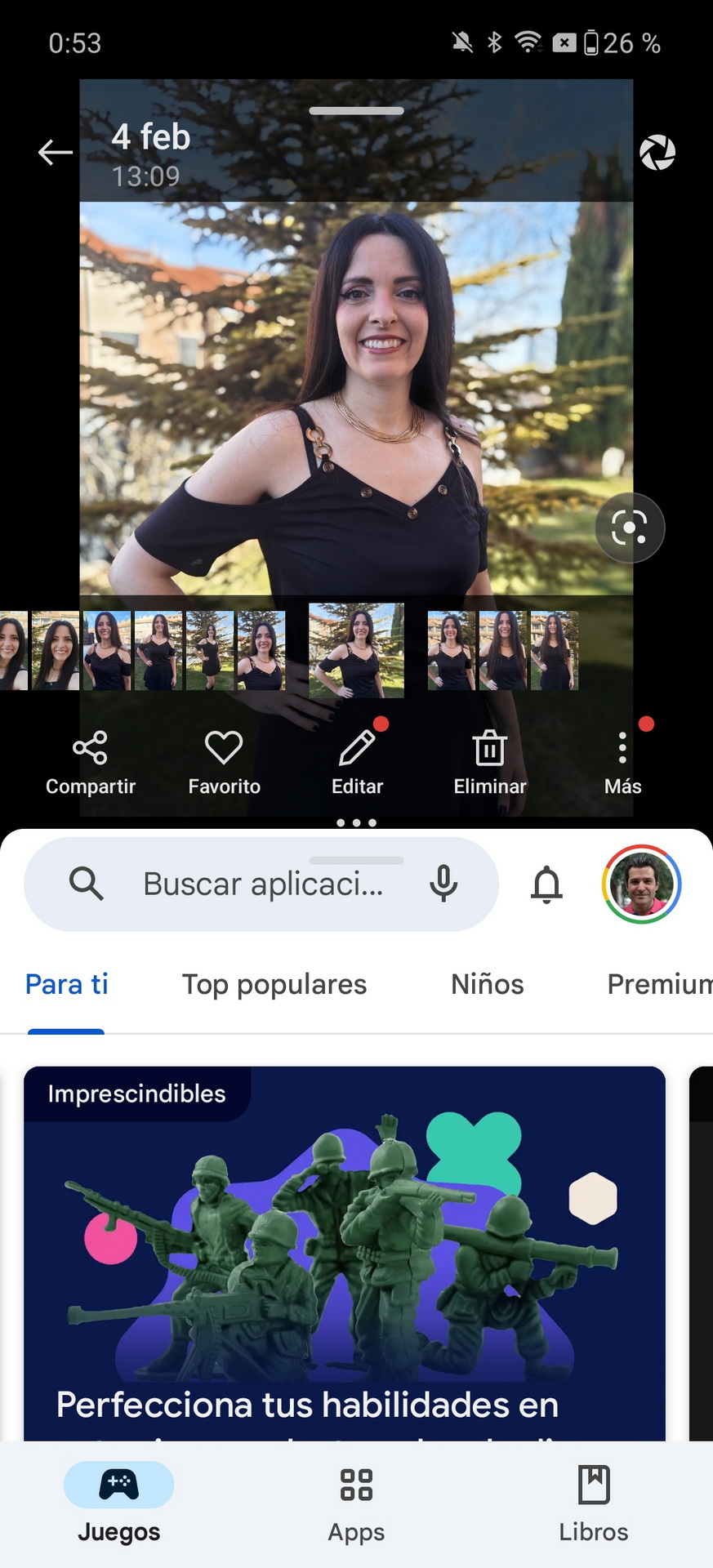Open the account profile picture
Viewport: 713px width, 1568px height.
[642, 884]
